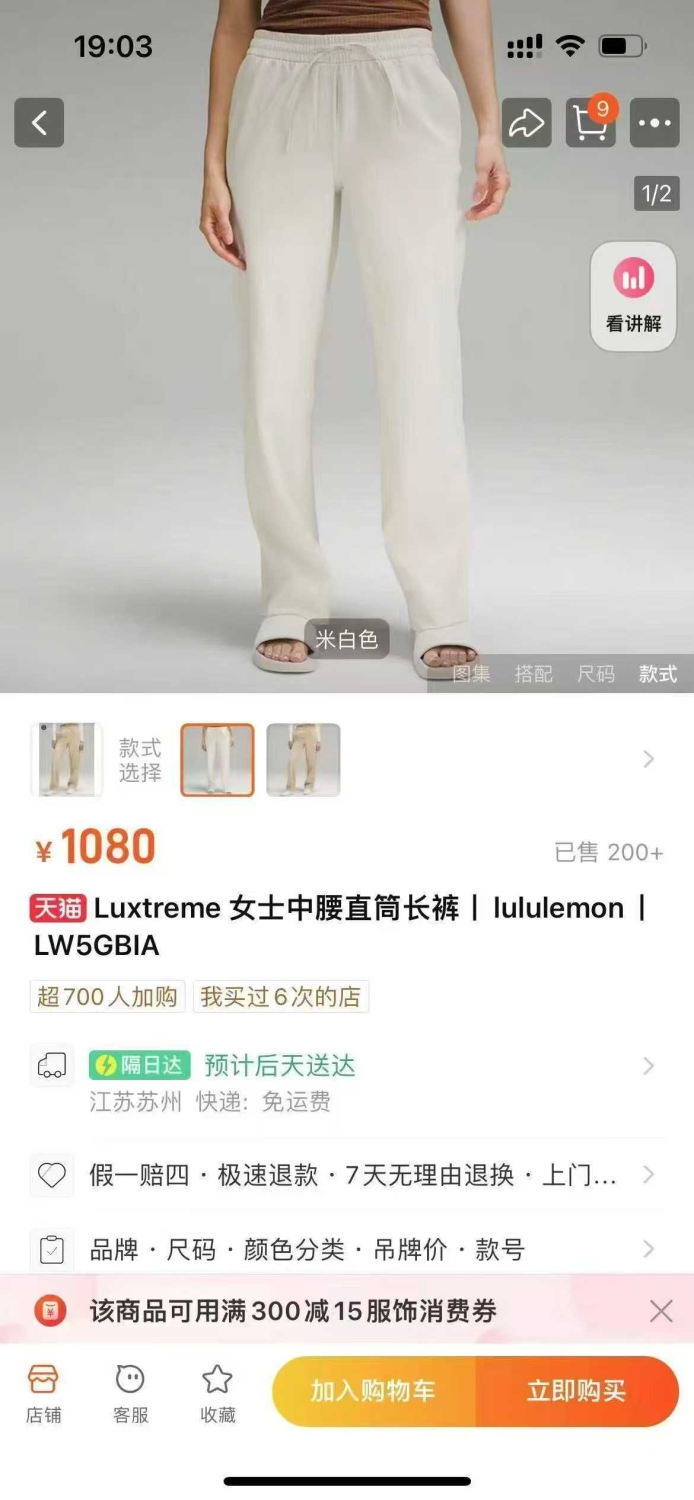Dismiss the 满300减15 coupon banner

[x=661, y=1311]
